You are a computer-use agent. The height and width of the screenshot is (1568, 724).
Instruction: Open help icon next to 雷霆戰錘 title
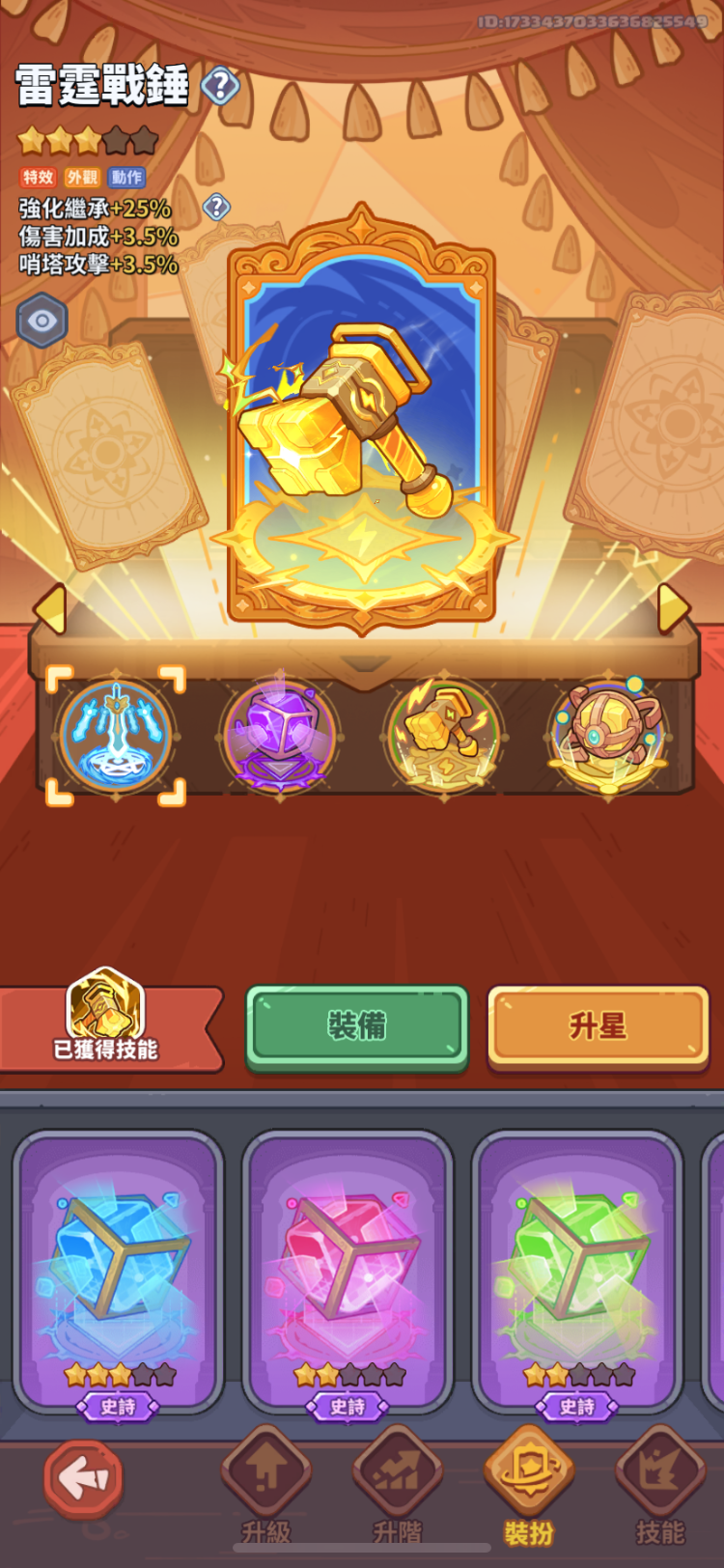220,87
